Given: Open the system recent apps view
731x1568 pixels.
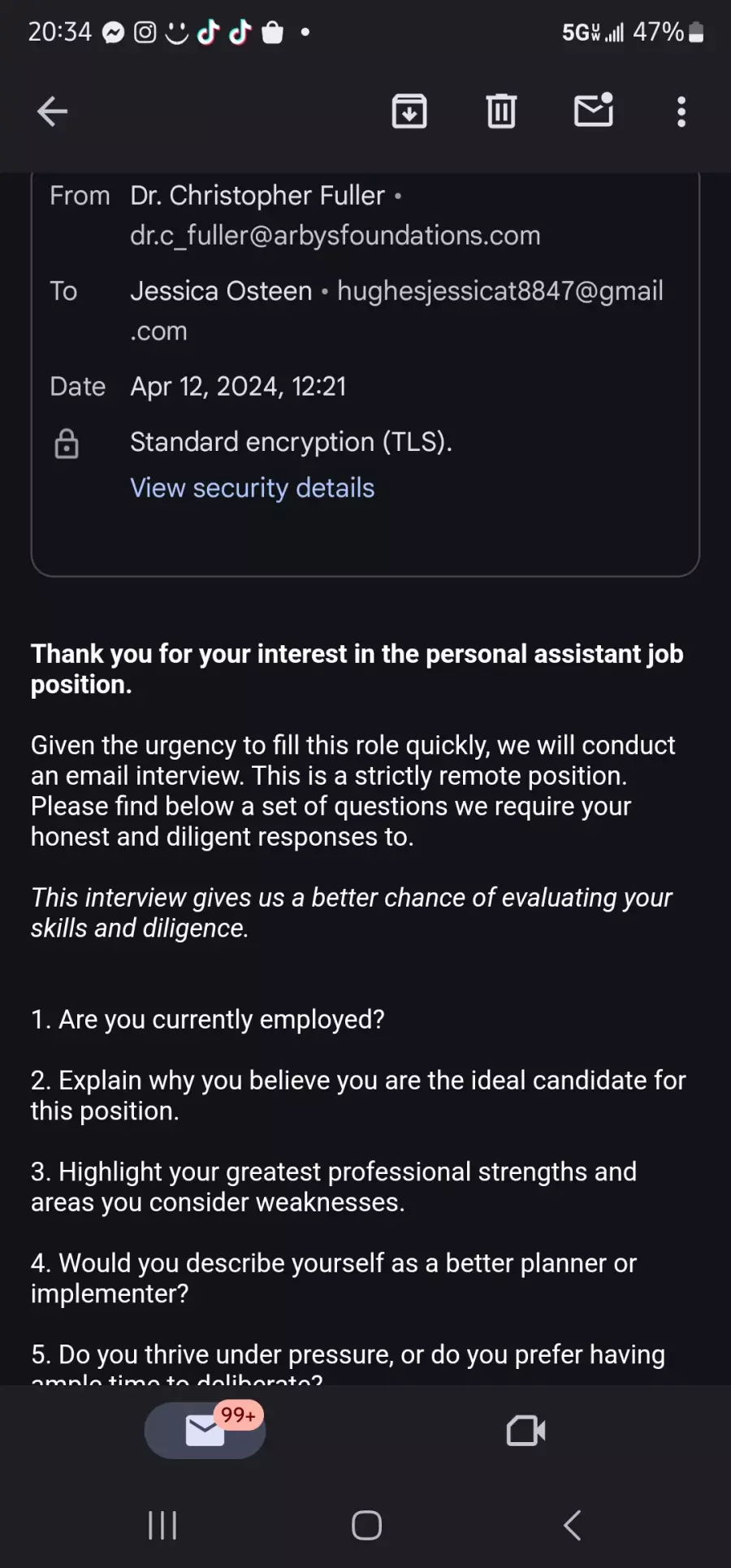Looking at the screenshot, I should coord(162,1525).
